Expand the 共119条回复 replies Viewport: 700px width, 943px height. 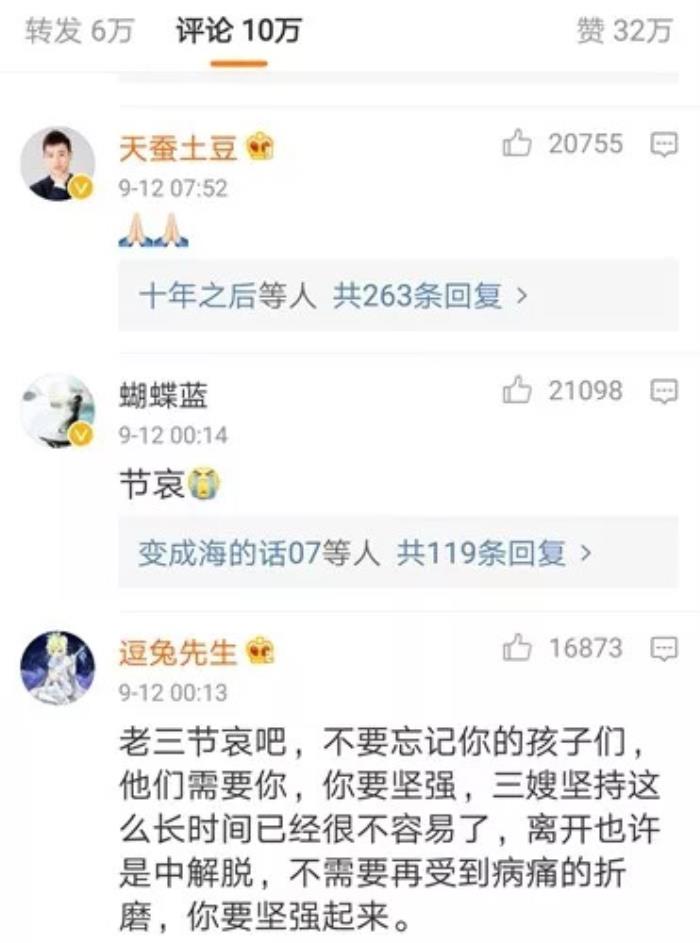pyautogui.click(x=494, y=552)
